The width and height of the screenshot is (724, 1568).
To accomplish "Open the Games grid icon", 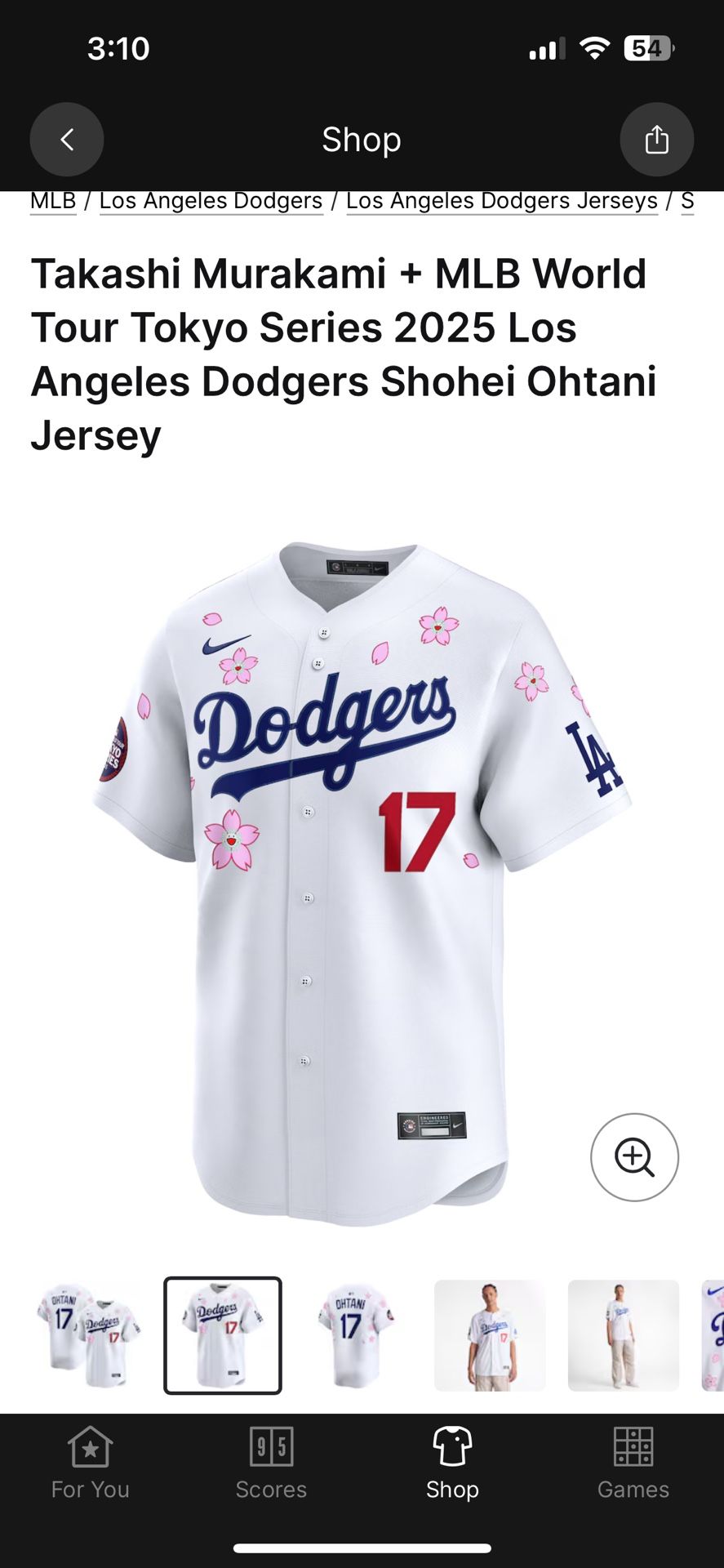I will [x=634, y=1445].
